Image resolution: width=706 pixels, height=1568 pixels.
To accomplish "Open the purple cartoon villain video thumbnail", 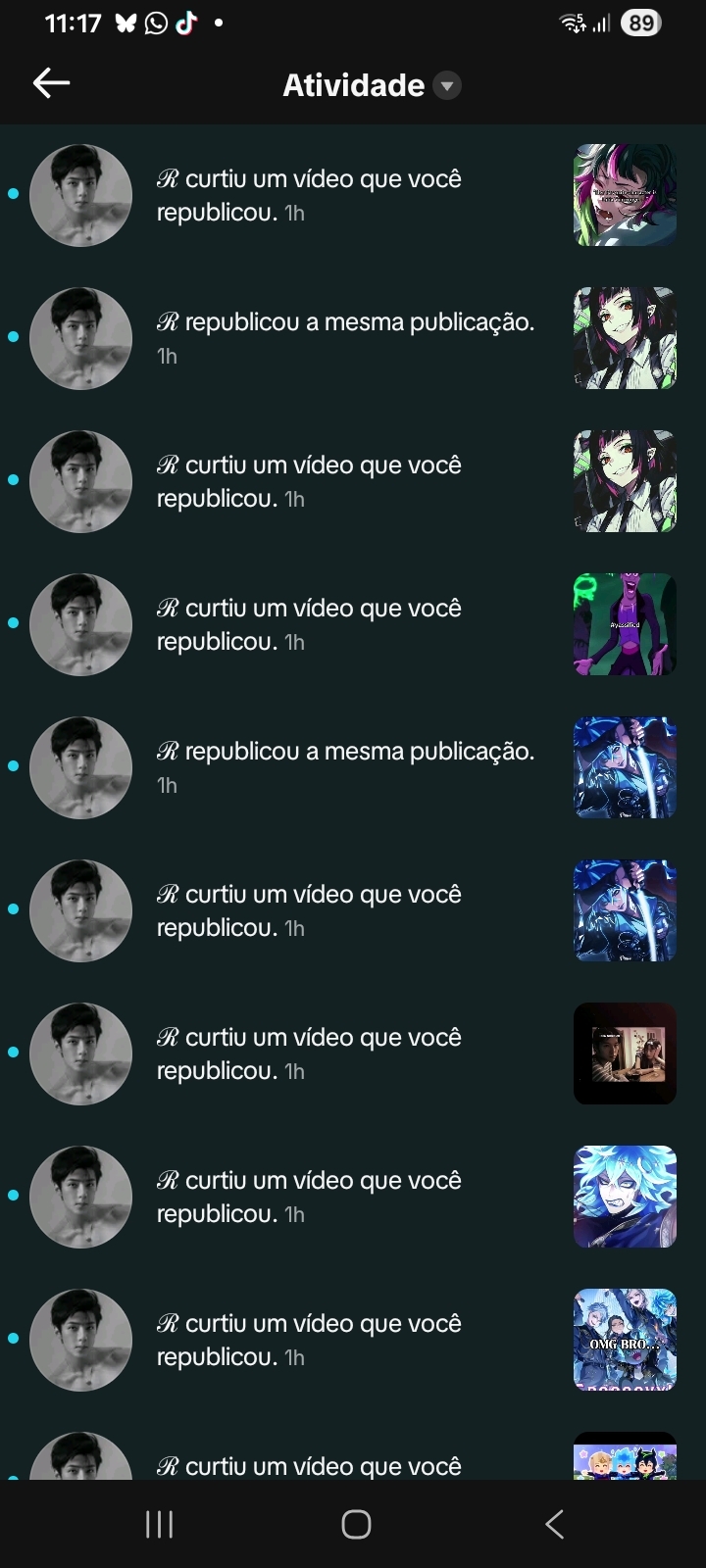I will [x=625, y=624].
